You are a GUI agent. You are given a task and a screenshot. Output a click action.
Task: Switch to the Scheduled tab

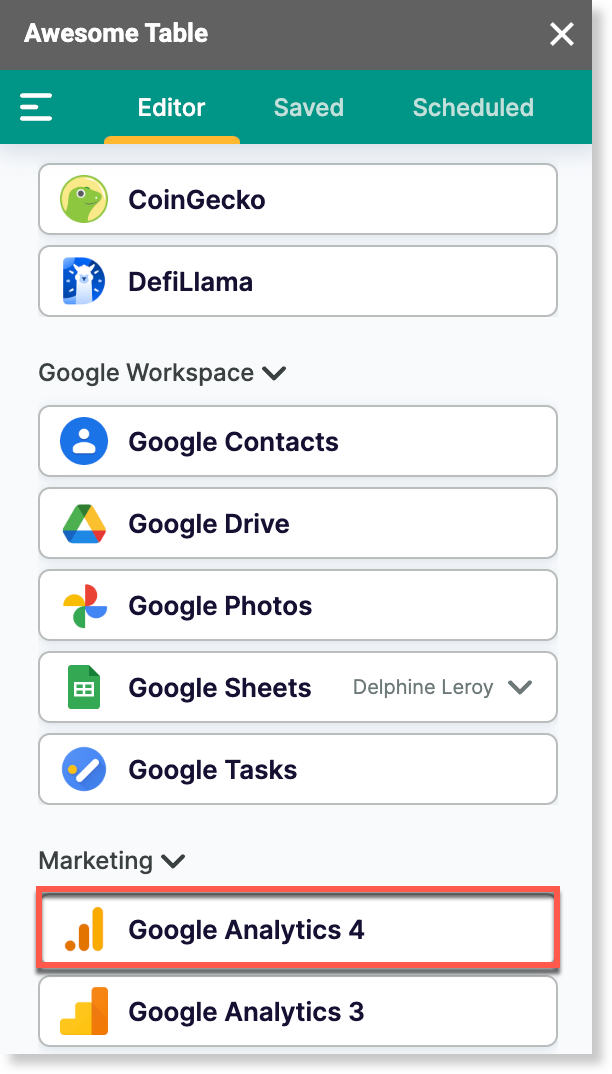pos(473,107)
